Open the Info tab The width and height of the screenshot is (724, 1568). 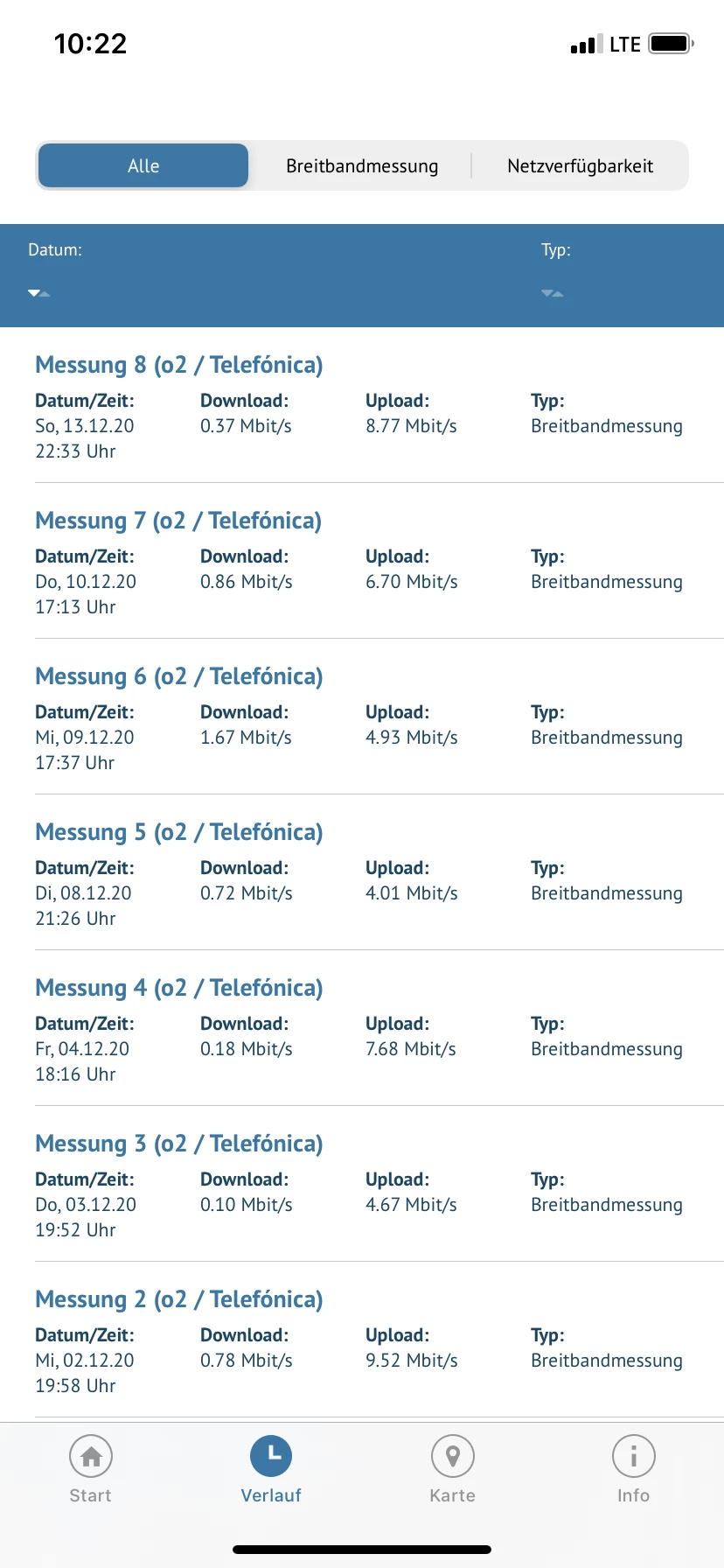pyautogui.click(x=633, y=1469)
